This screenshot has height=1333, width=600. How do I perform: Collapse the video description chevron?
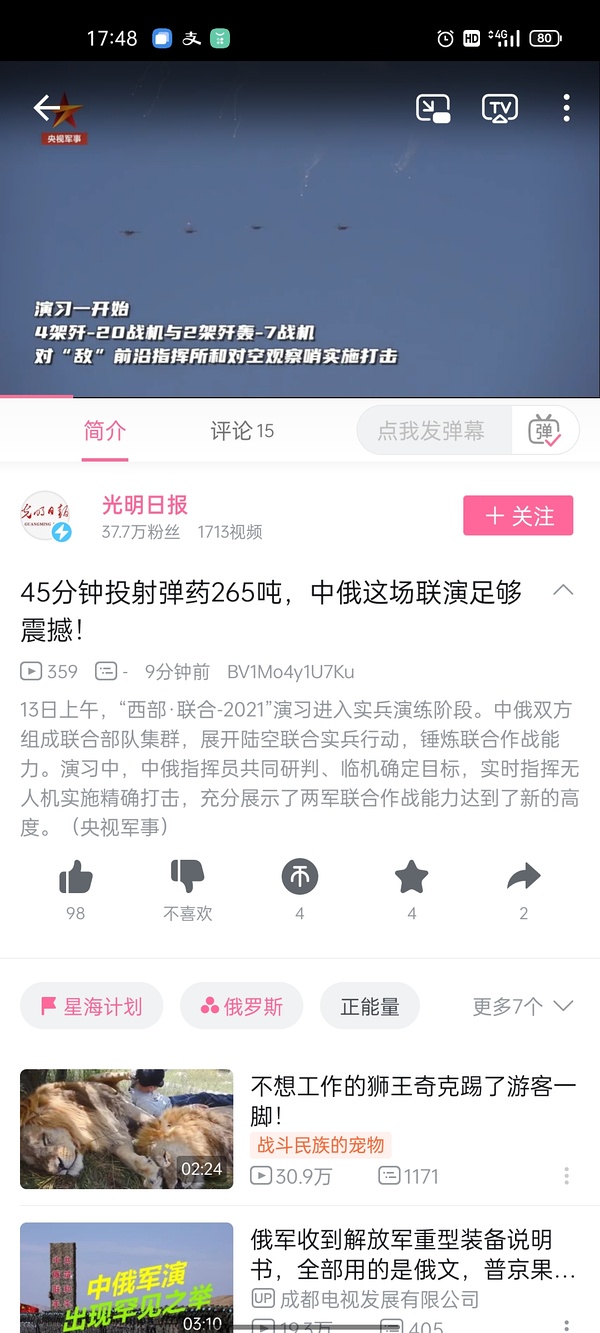tap(563, 590)
